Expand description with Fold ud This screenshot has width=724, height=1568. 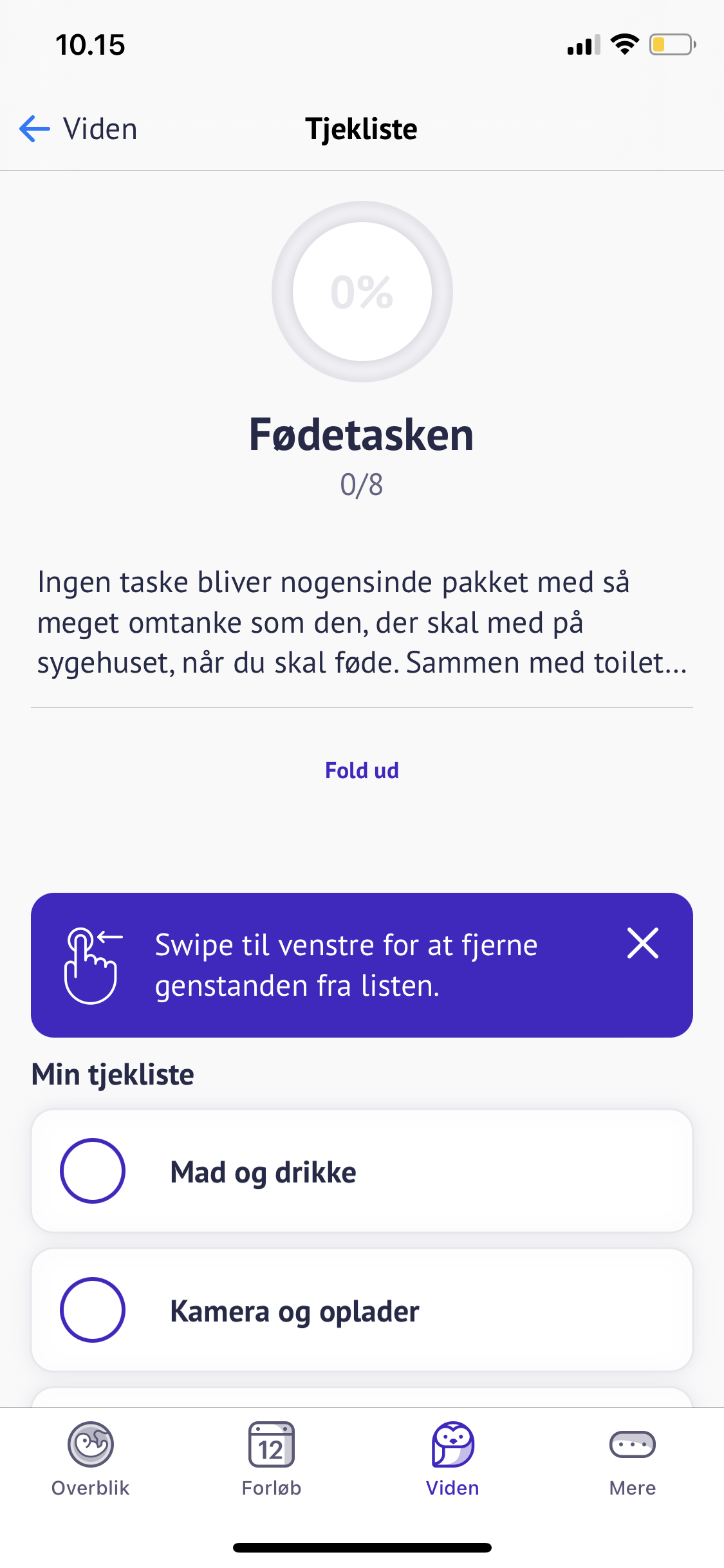[x=362, y=770]
